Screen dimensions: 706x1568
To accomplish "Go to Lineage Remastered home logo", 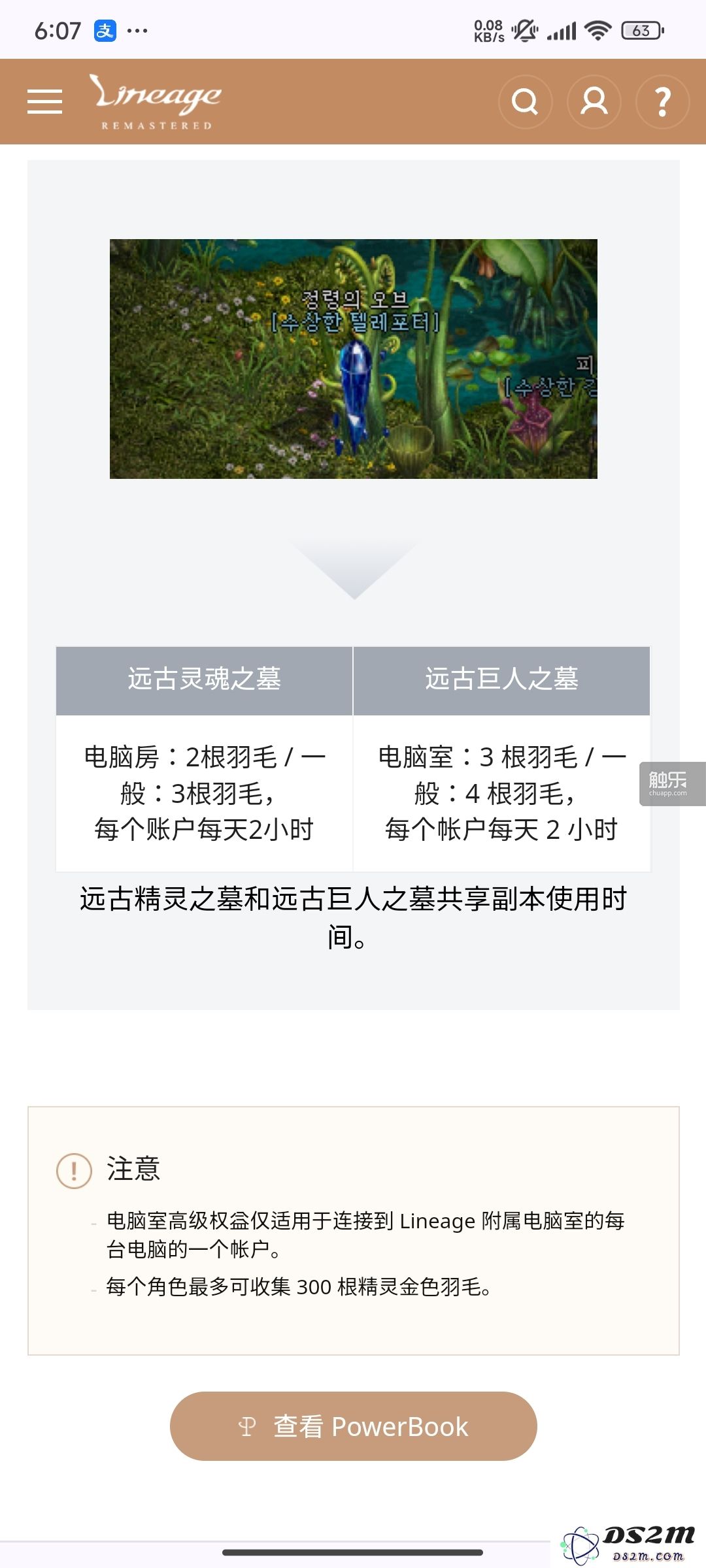I will click(x=156, y=101).
